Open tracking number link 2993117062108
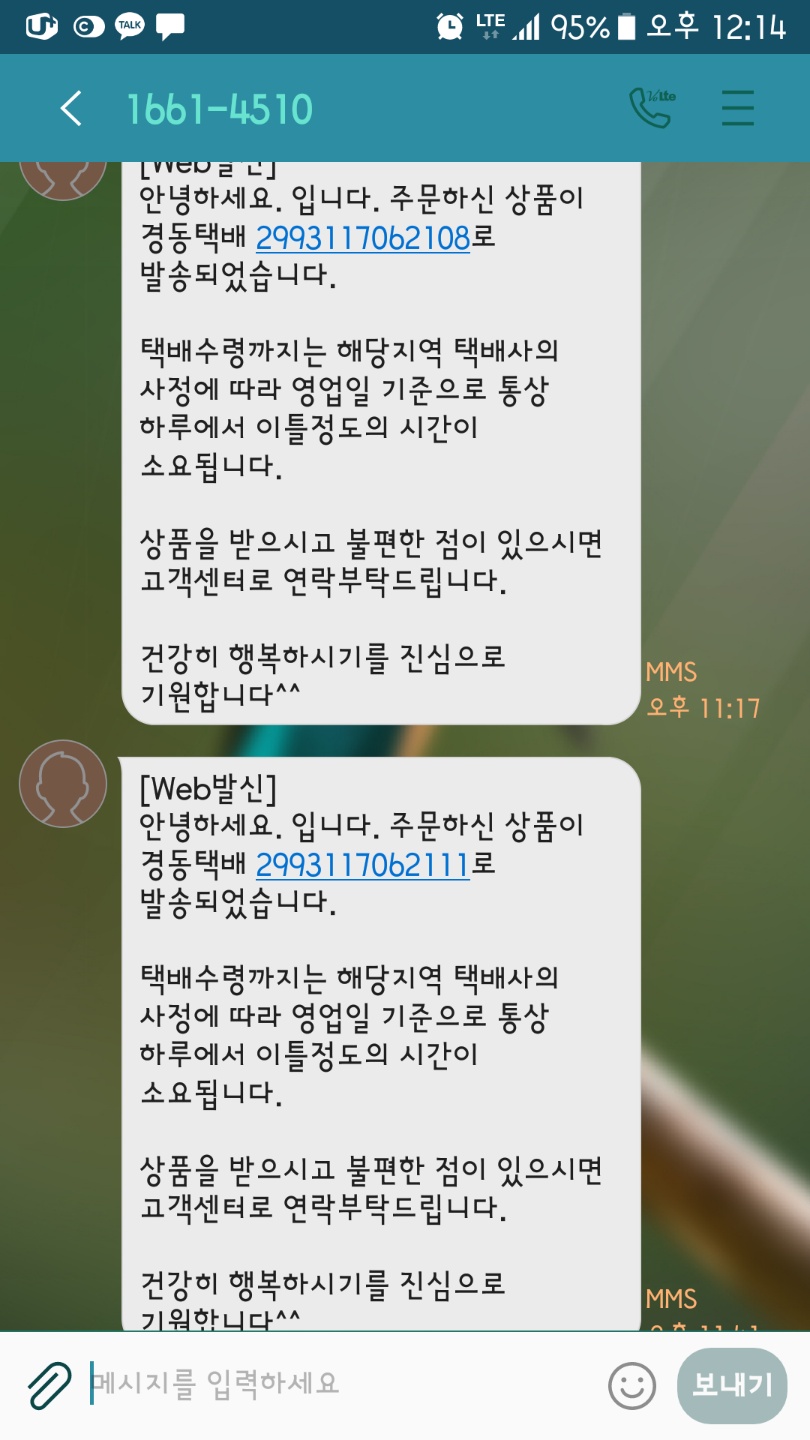This screenshot has width=810, height=1440. [363, 238]
